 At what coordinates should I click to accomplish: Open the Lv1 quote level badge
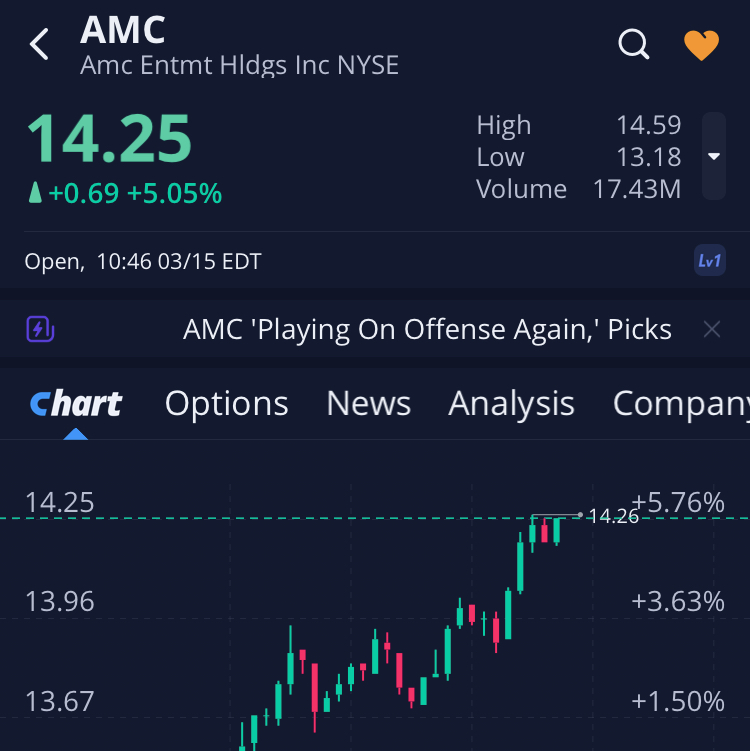coord(709,261)
